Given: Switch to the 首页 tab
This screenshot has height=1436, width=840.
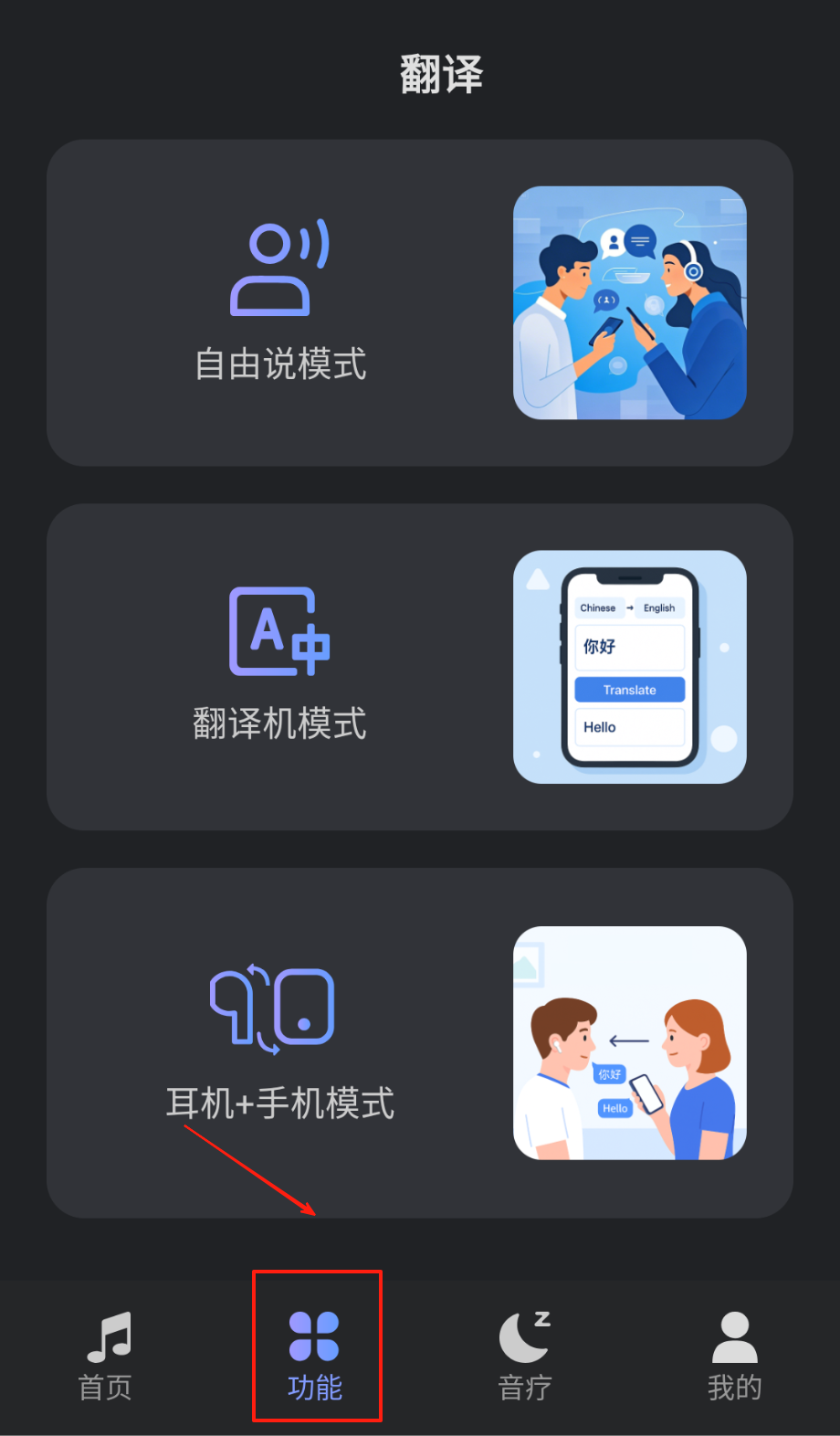Looking at the screenshot, I should [106, 1356].
